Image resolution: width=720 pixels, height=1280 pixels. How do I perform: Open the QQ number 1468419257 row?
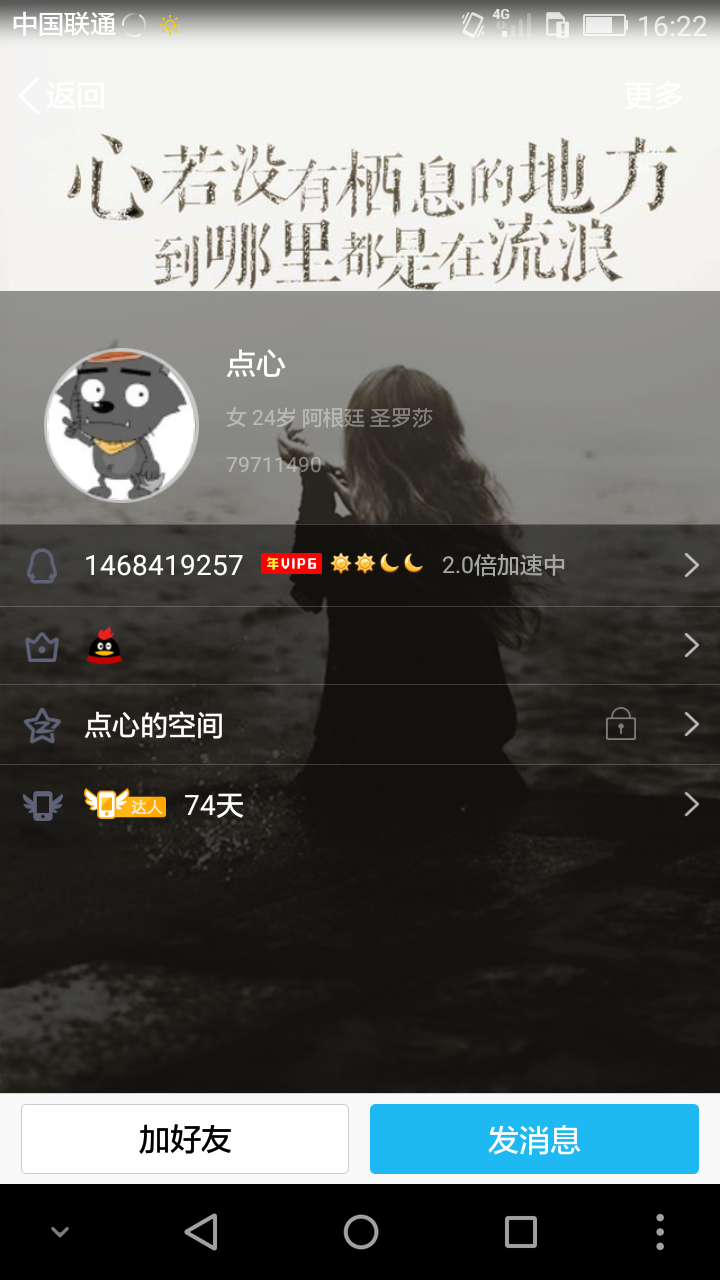(360, 566)
